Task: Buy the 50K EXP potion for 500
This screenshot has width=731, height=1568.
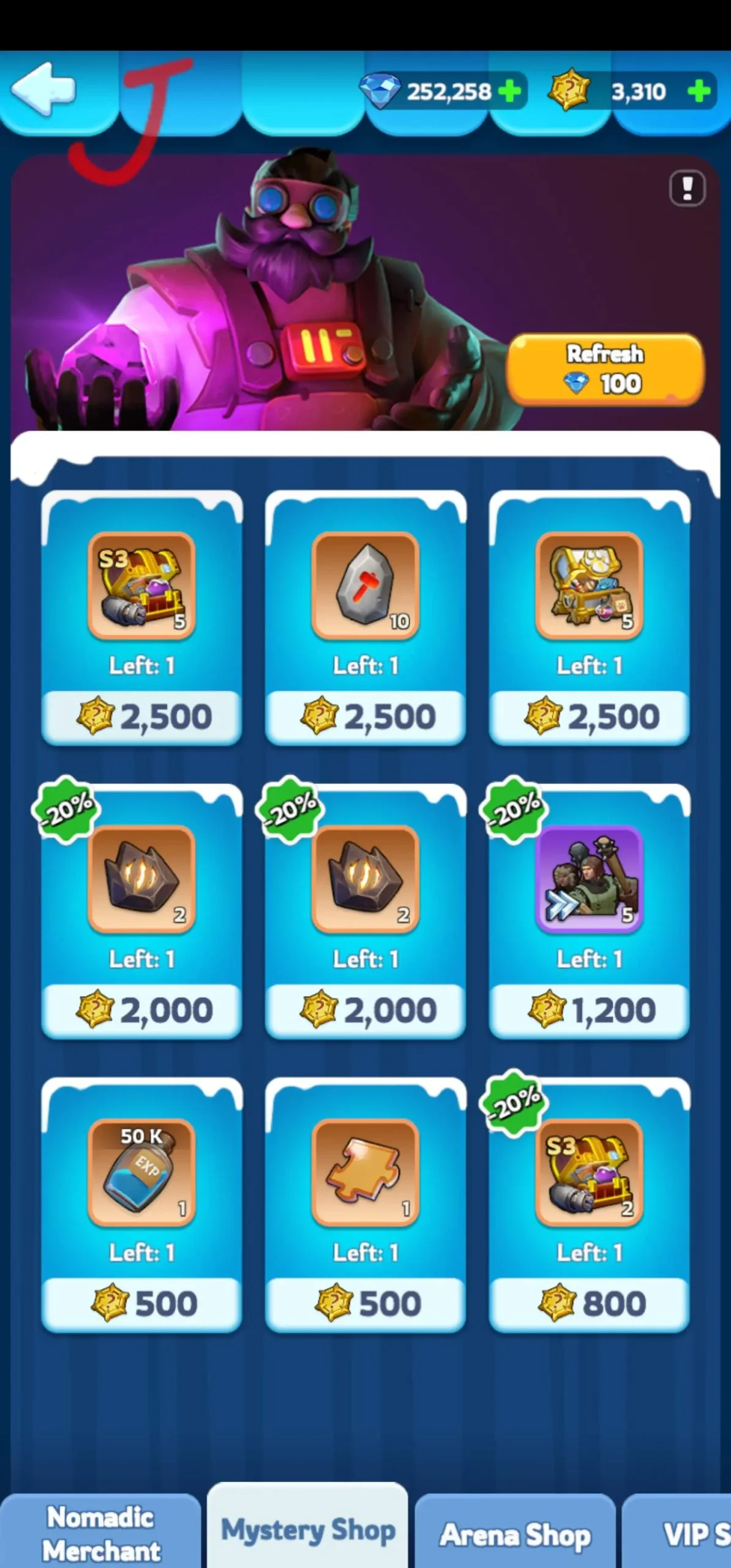Action: click(141, 1304)
